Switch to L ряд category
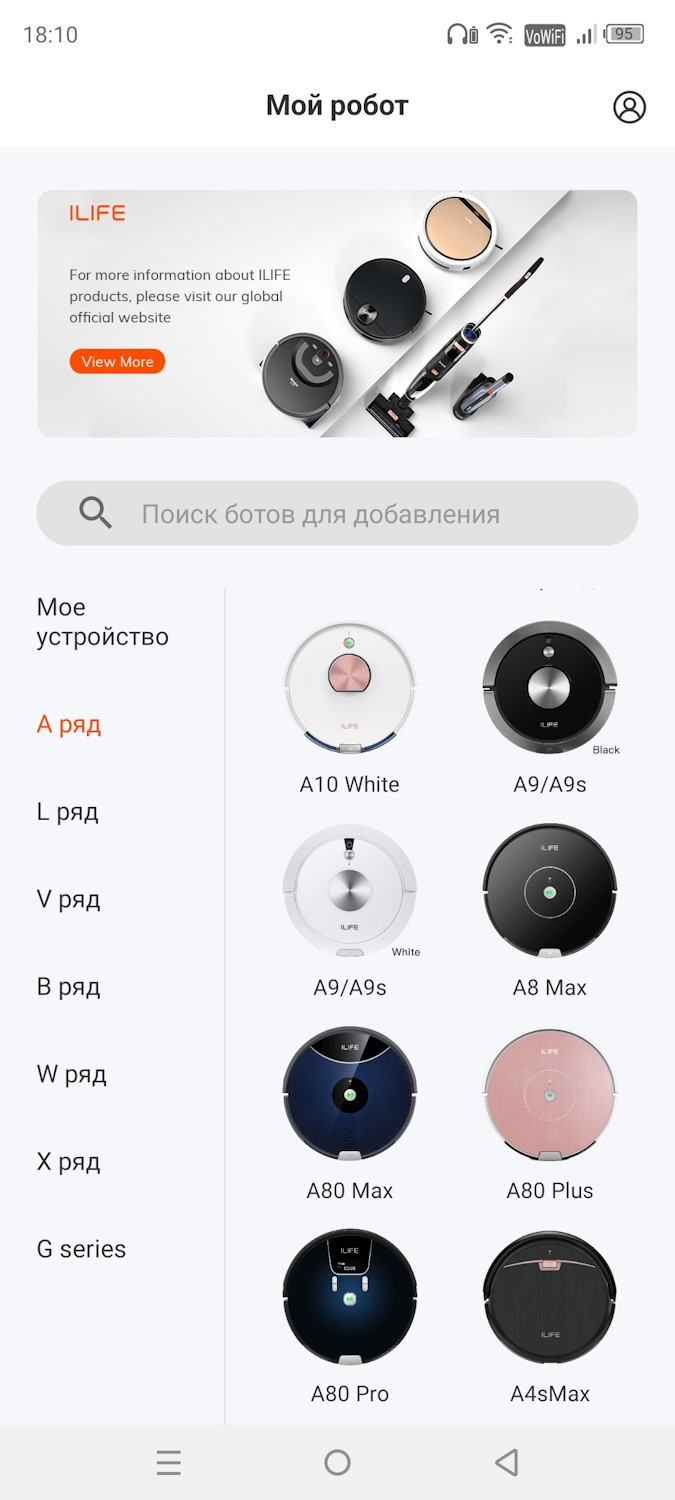This screenshot has width=675, height=1500. point(68,811)
